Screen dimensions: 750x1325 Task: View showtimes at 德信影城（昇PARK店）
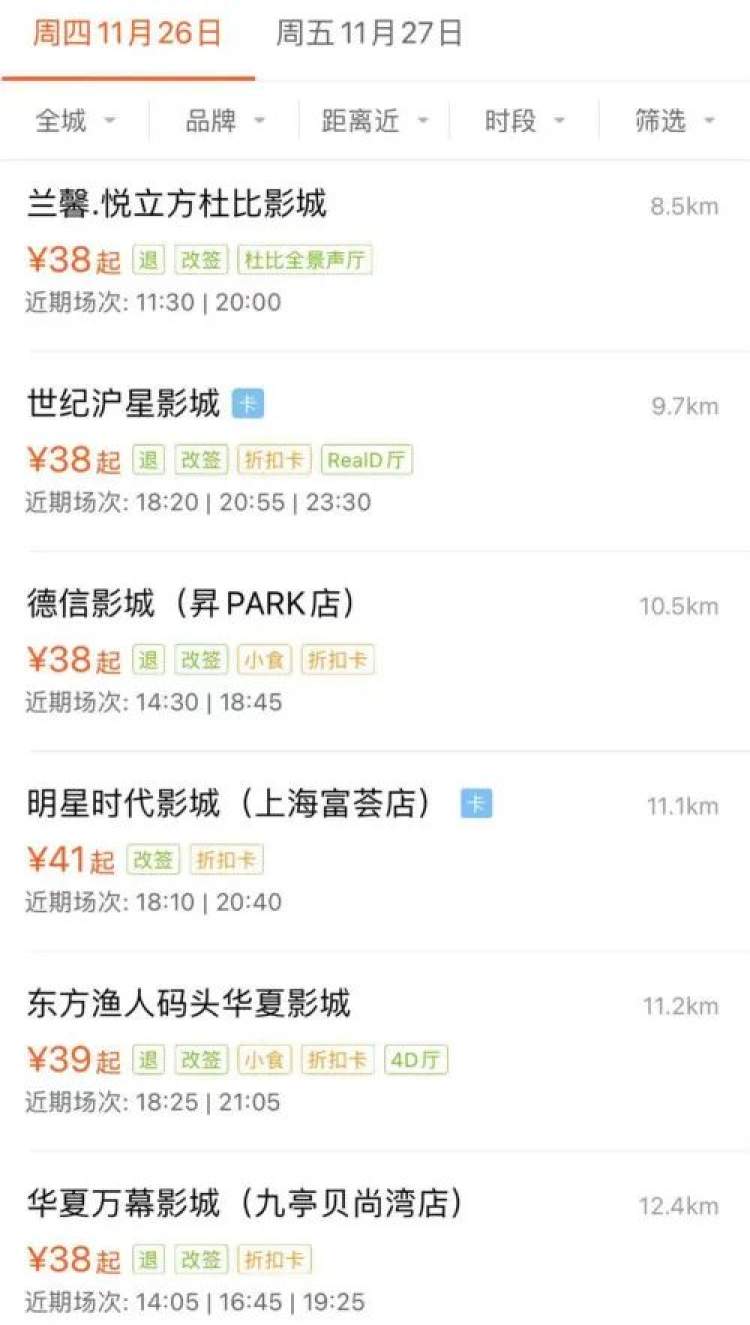[x=190, y=605]
